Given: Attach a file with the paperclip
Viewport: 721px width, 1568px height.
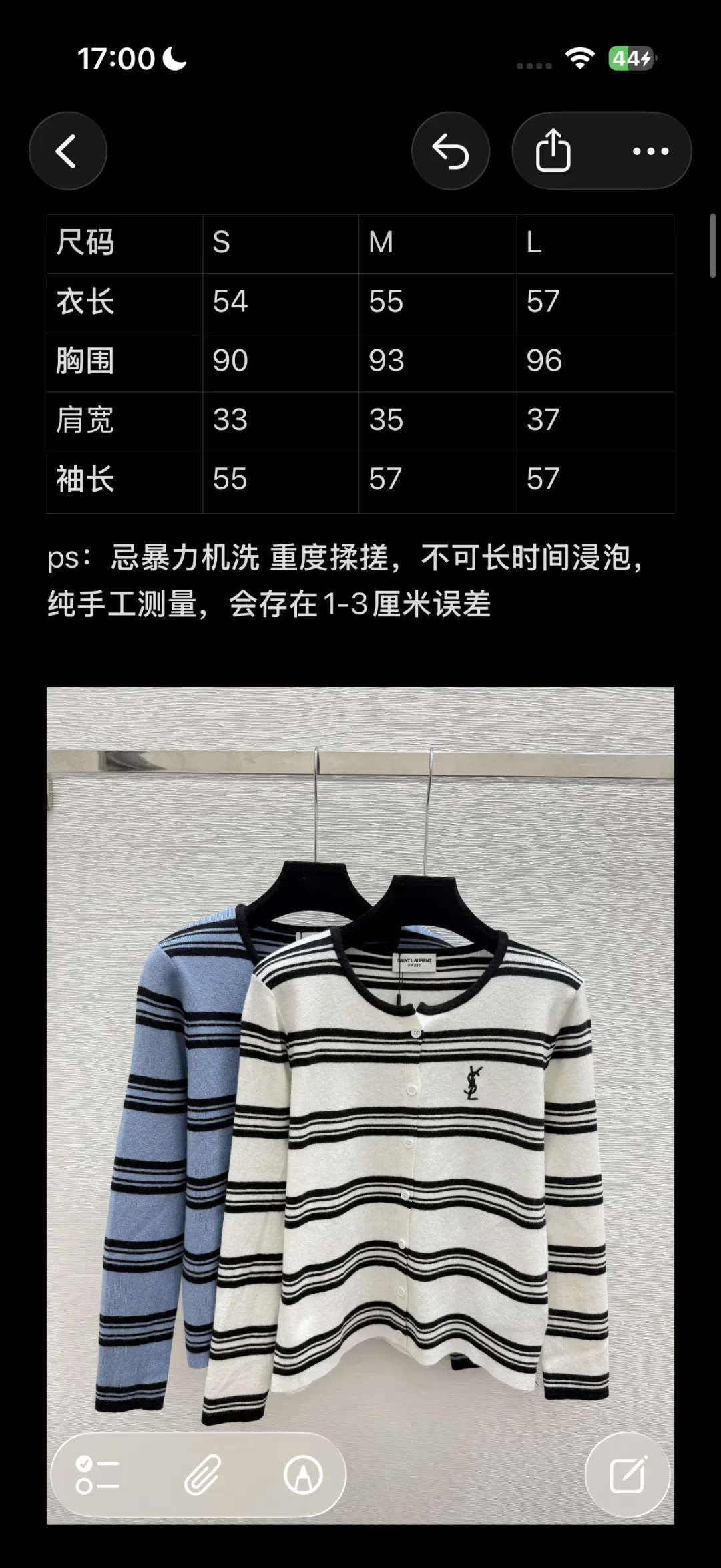Looking at the screenshot, I should click(x=202, y=1475).
